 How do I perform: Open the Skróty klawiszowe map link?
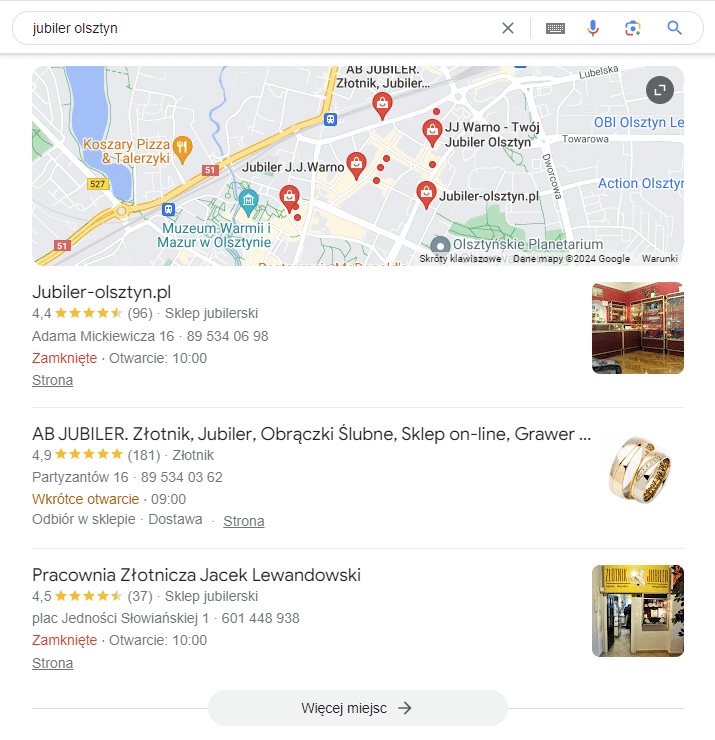460,258
